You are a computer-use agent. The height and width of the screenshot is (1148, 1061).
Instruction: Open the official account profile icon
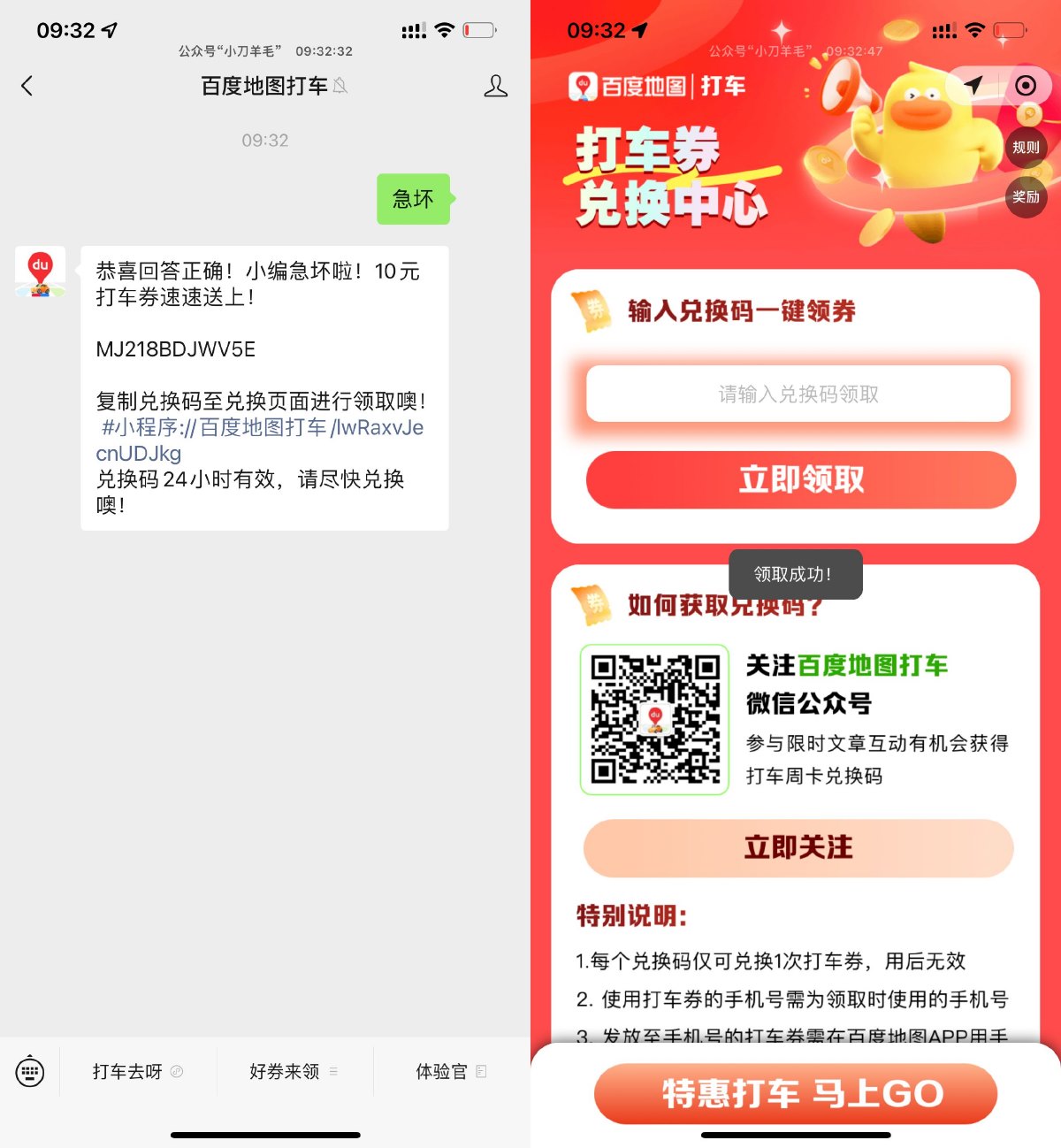(x=495, y=86)
